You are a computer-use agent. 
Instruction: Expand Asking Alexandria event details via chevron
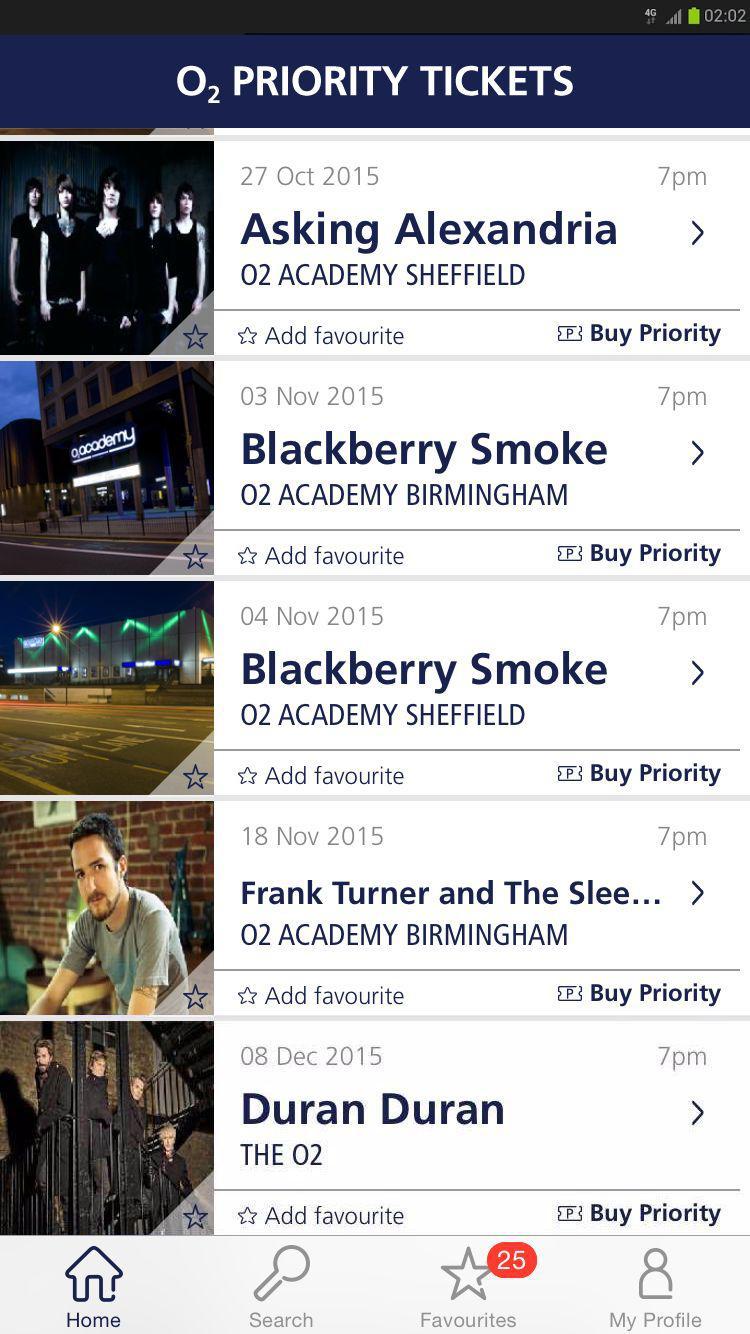click(697, 232)
